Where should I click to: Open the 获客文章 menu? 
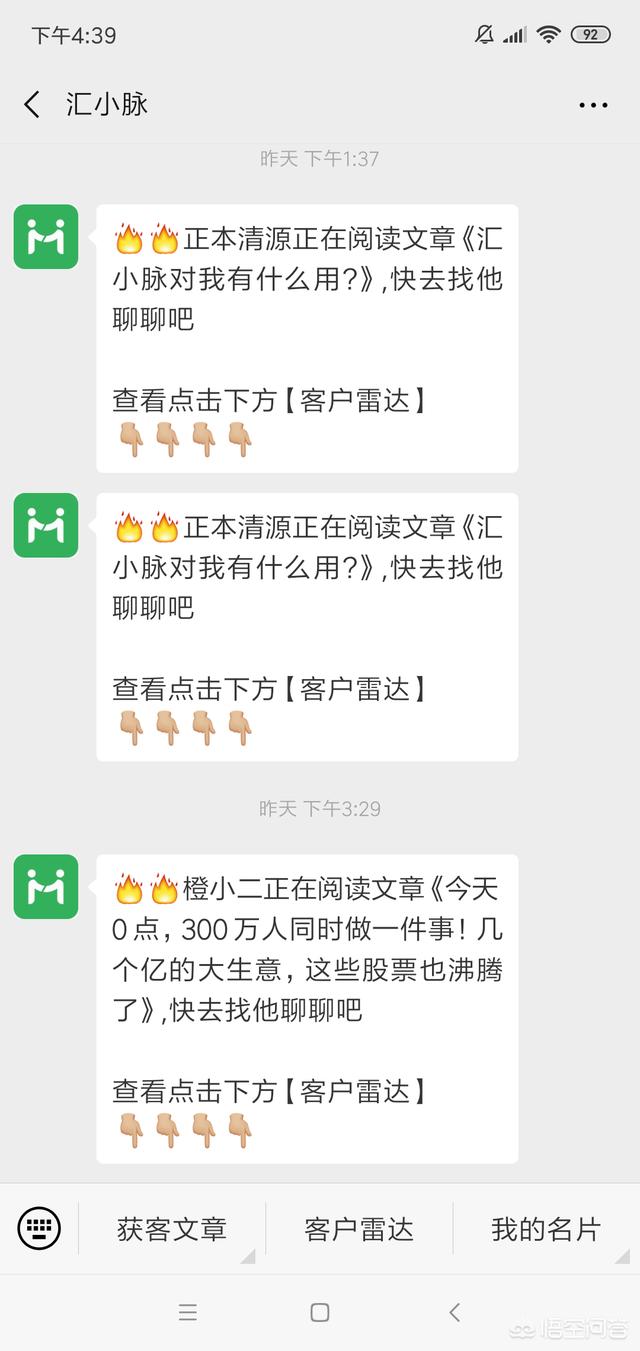172,1229
